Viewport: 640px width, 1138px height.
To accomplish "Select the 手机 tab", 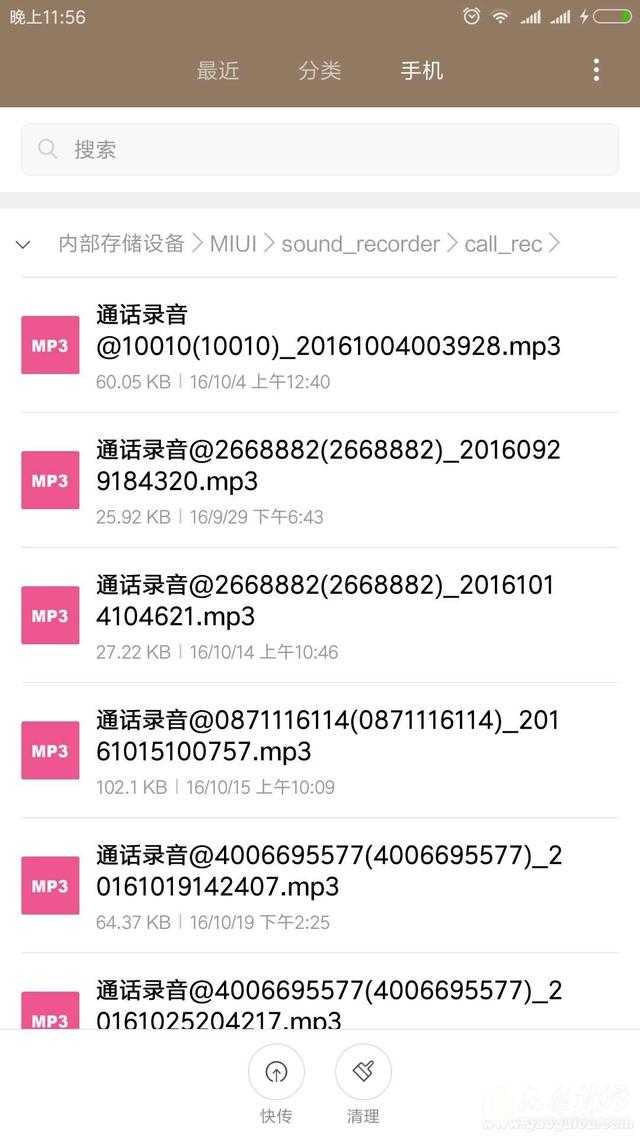I will 421,71.
